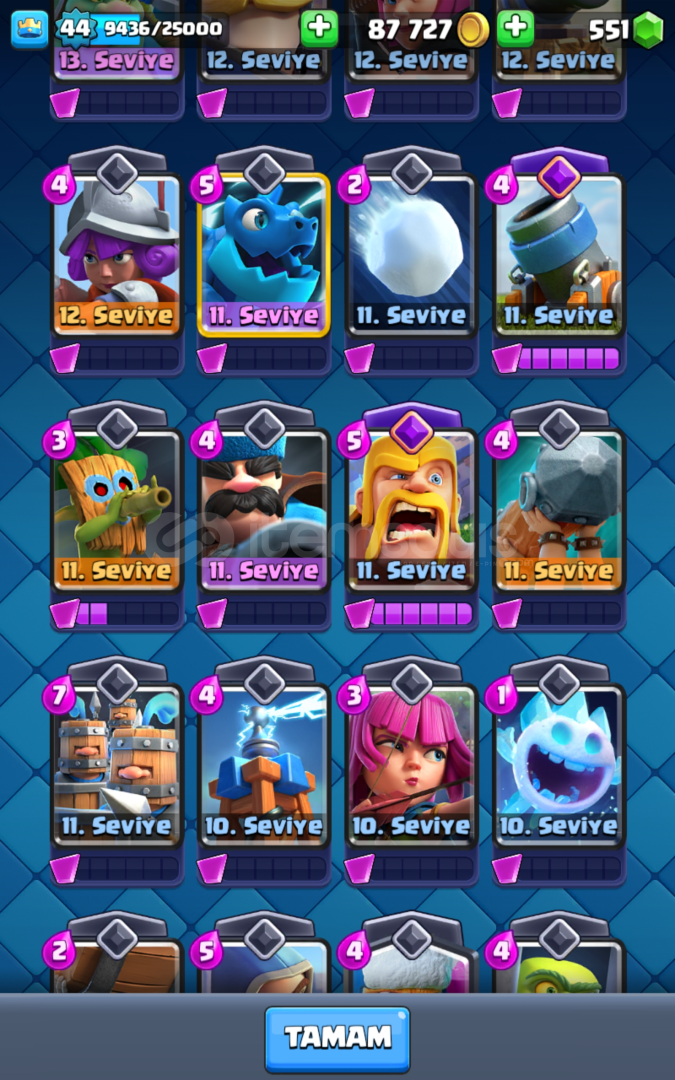Image resolution: width=675 pixels, height=1080 pixels.
Task: Open the player crown icon
Action: coord(30,29)
